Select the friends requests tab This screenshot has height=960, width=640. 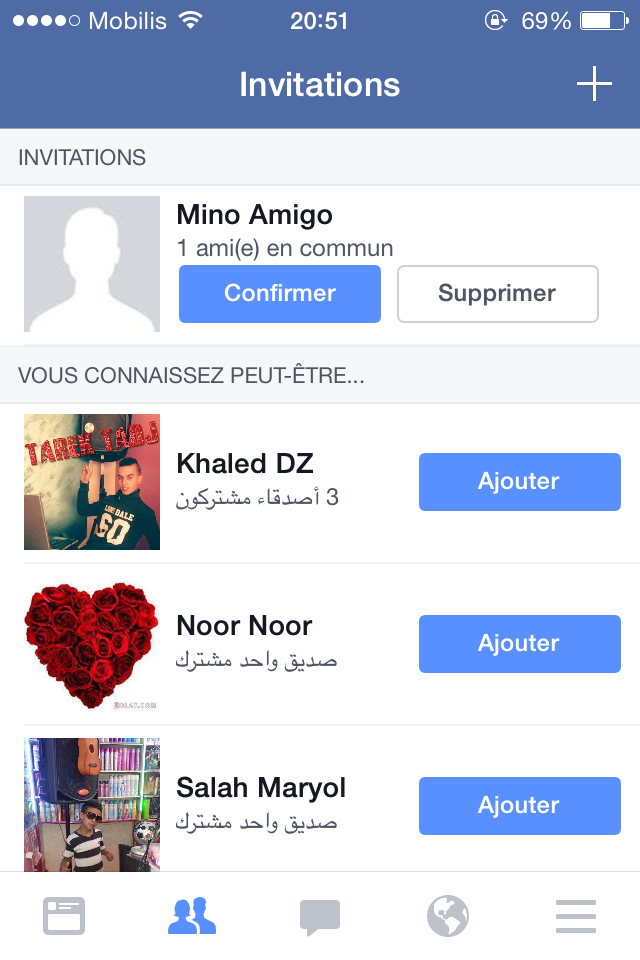pyautogui.click(x=192, y=916)
